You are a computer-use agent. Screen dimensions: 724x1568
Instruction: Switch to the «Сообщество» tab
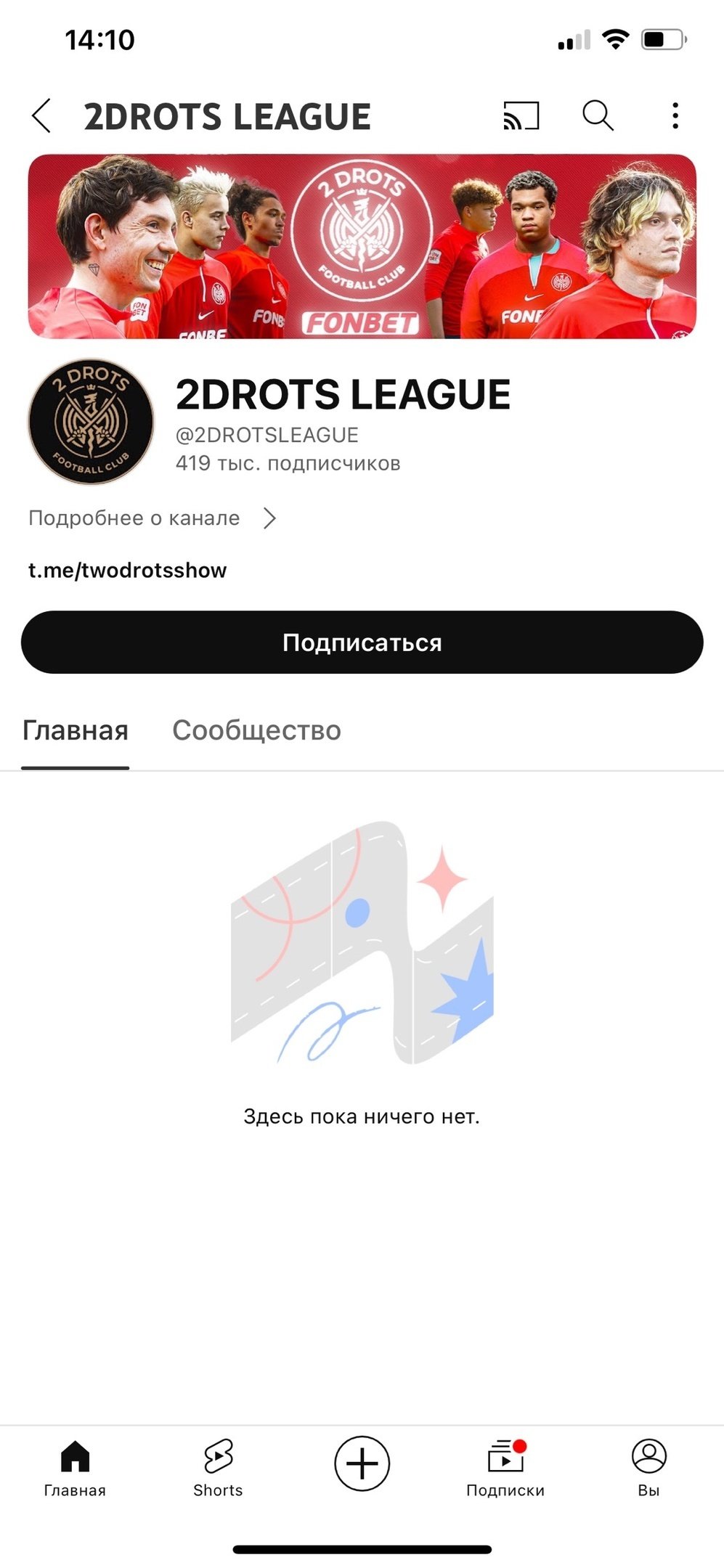(x=256, y=730)
